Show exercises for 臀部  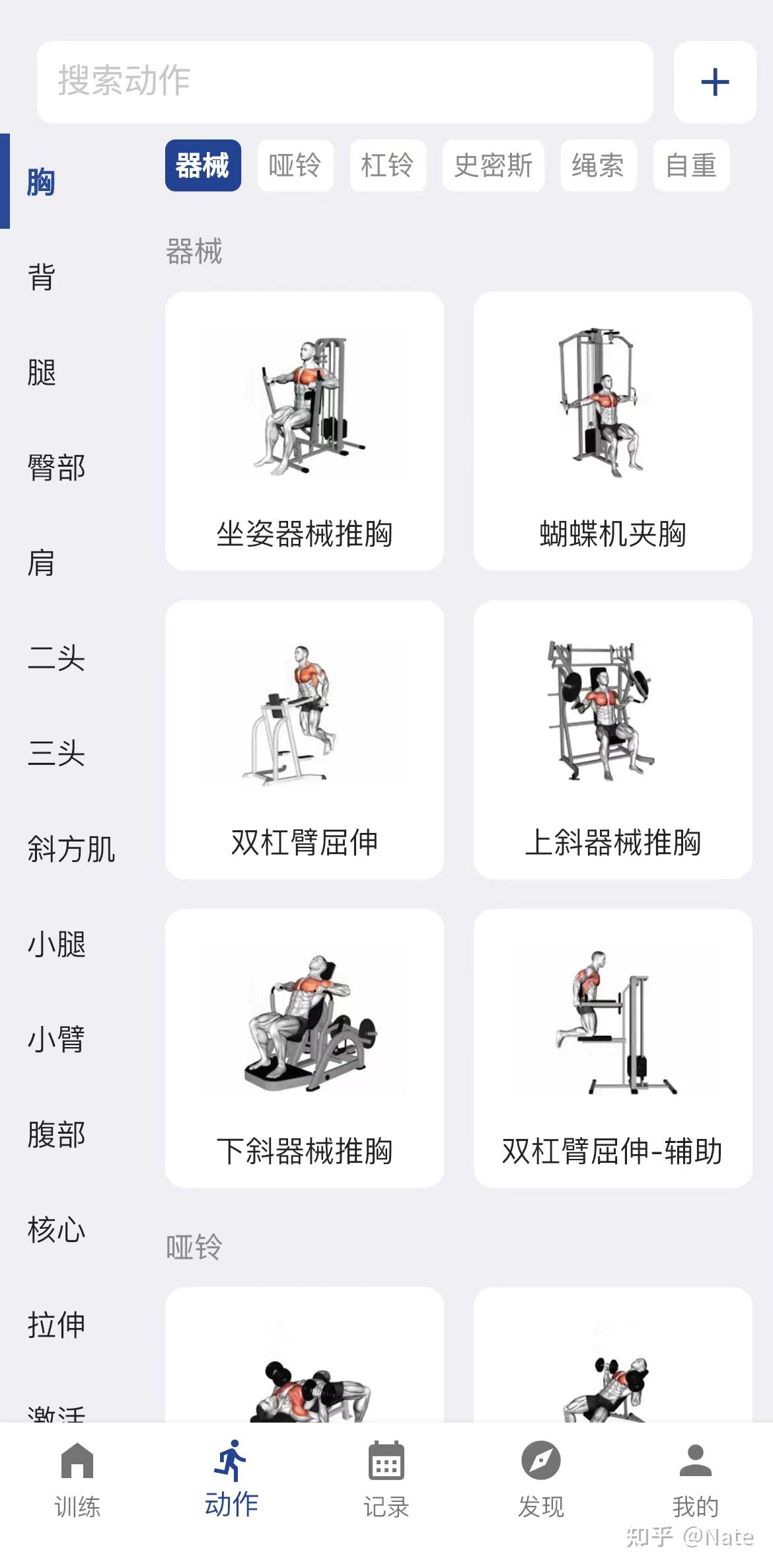[56, 468]
